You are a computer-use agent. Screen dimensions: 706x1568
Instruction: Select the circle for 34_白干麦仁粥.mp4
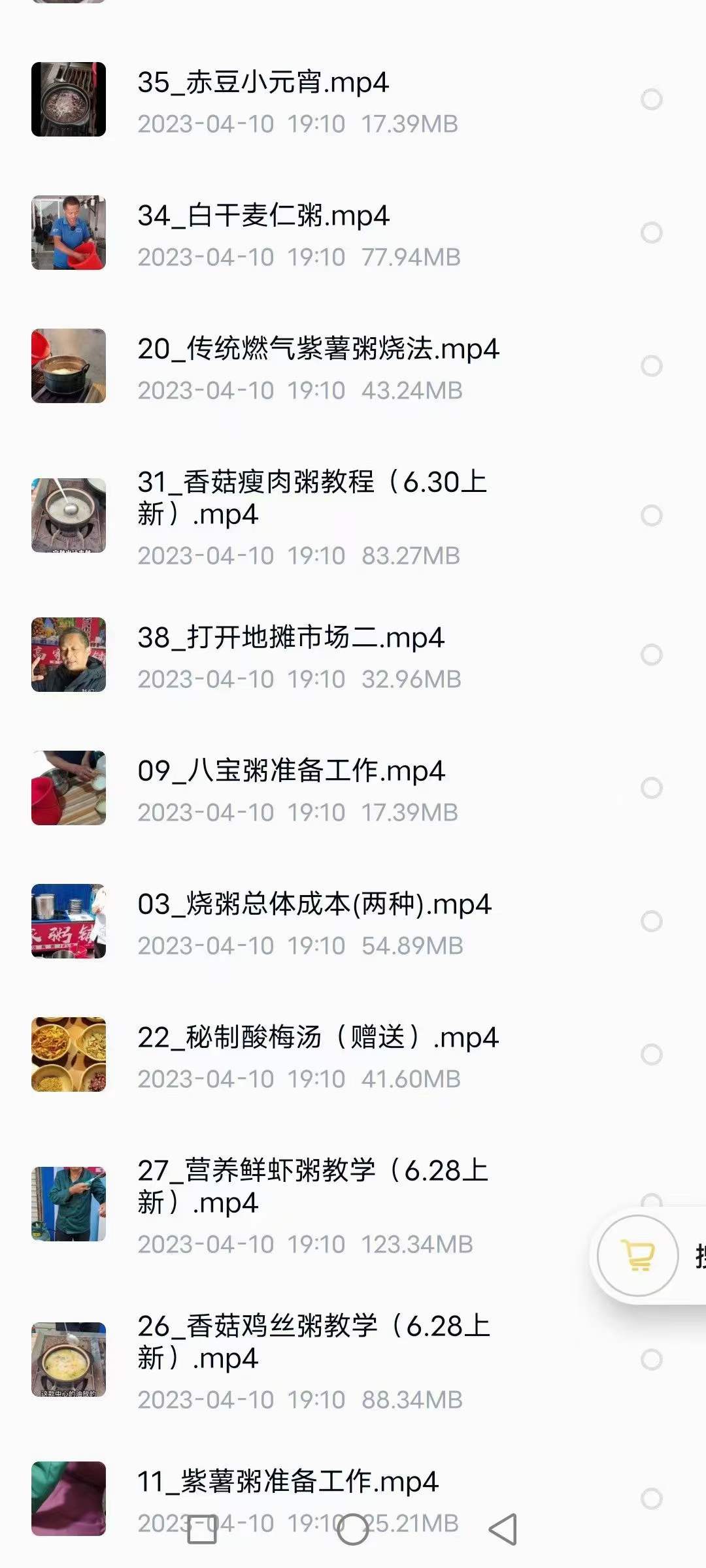(650, 232)
